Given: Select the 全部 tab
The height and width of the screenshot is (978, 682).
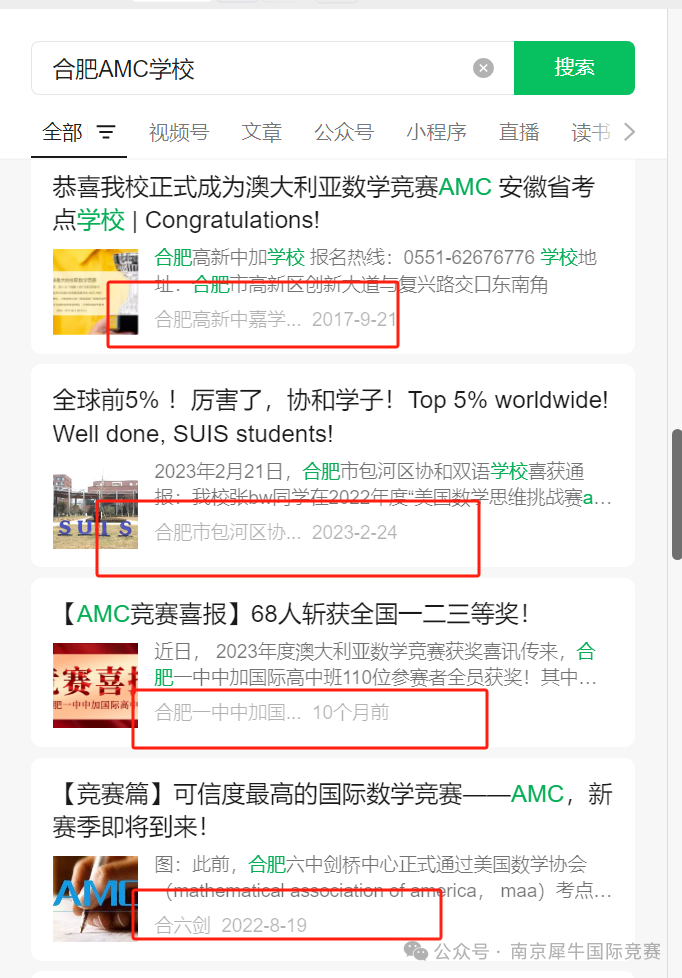Looking at the screenshot, I should (62, 132).
